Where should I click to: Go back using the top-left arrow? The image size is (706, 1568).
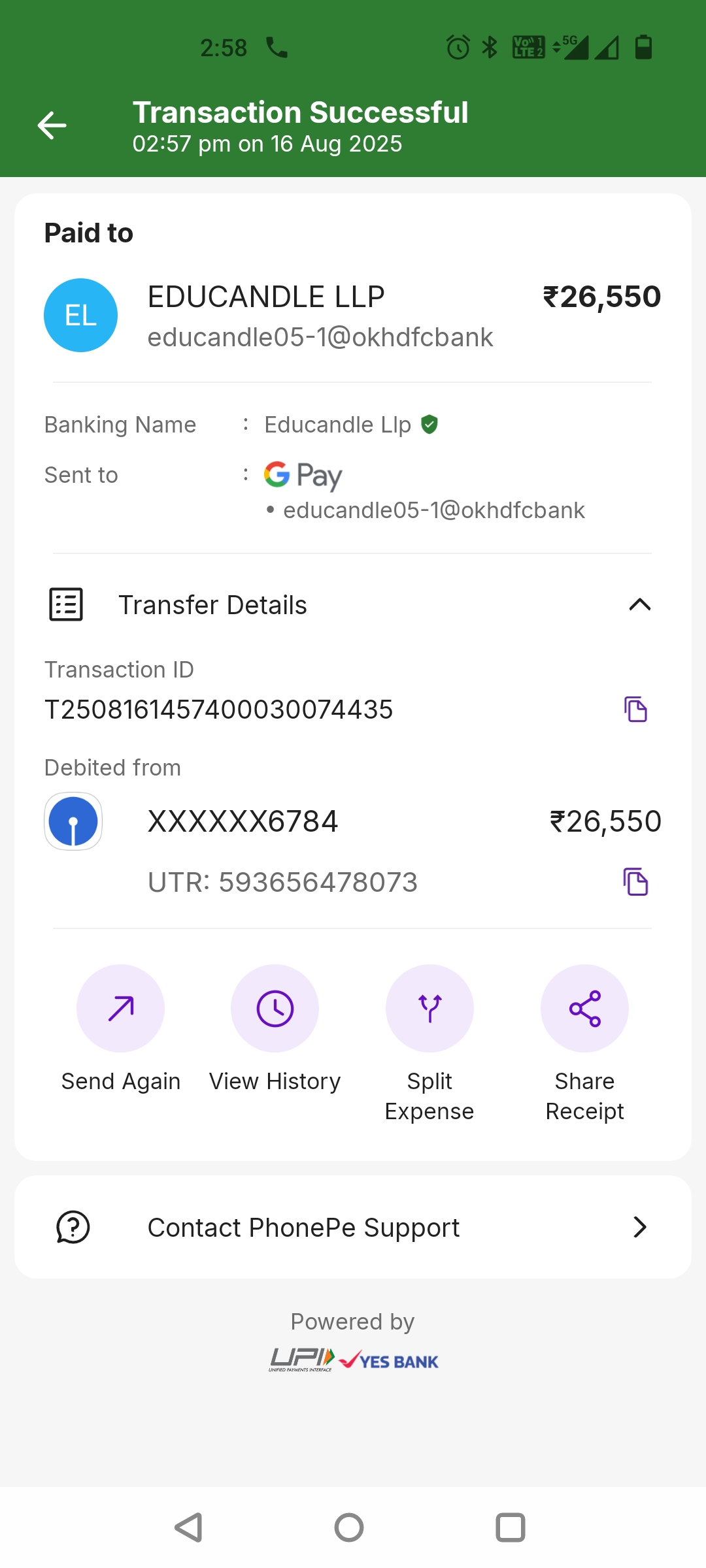52,125
